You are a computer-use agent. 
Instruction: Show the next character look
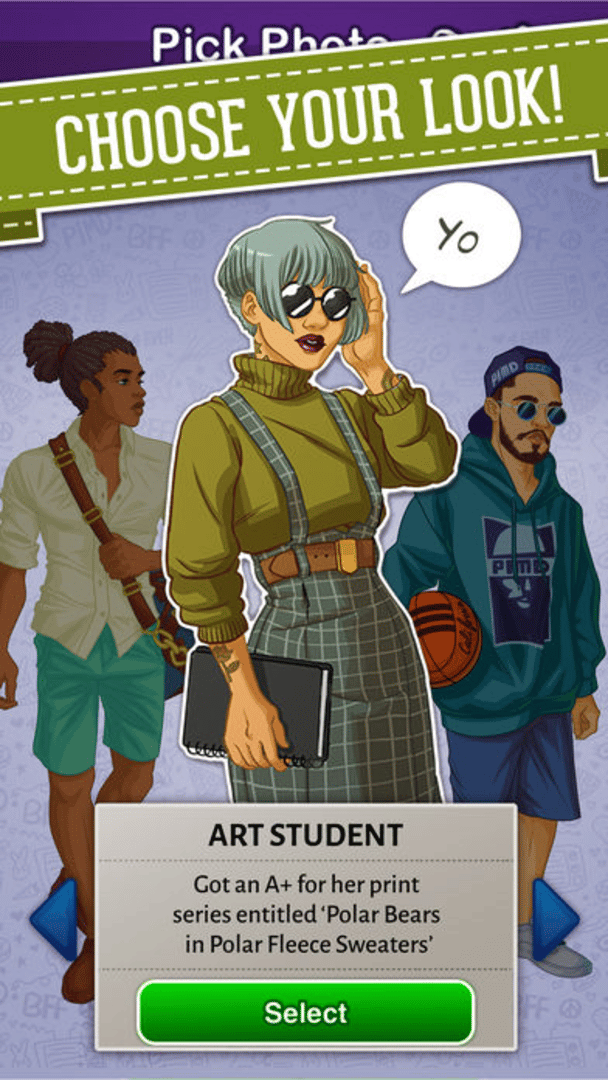coord(553,919)
